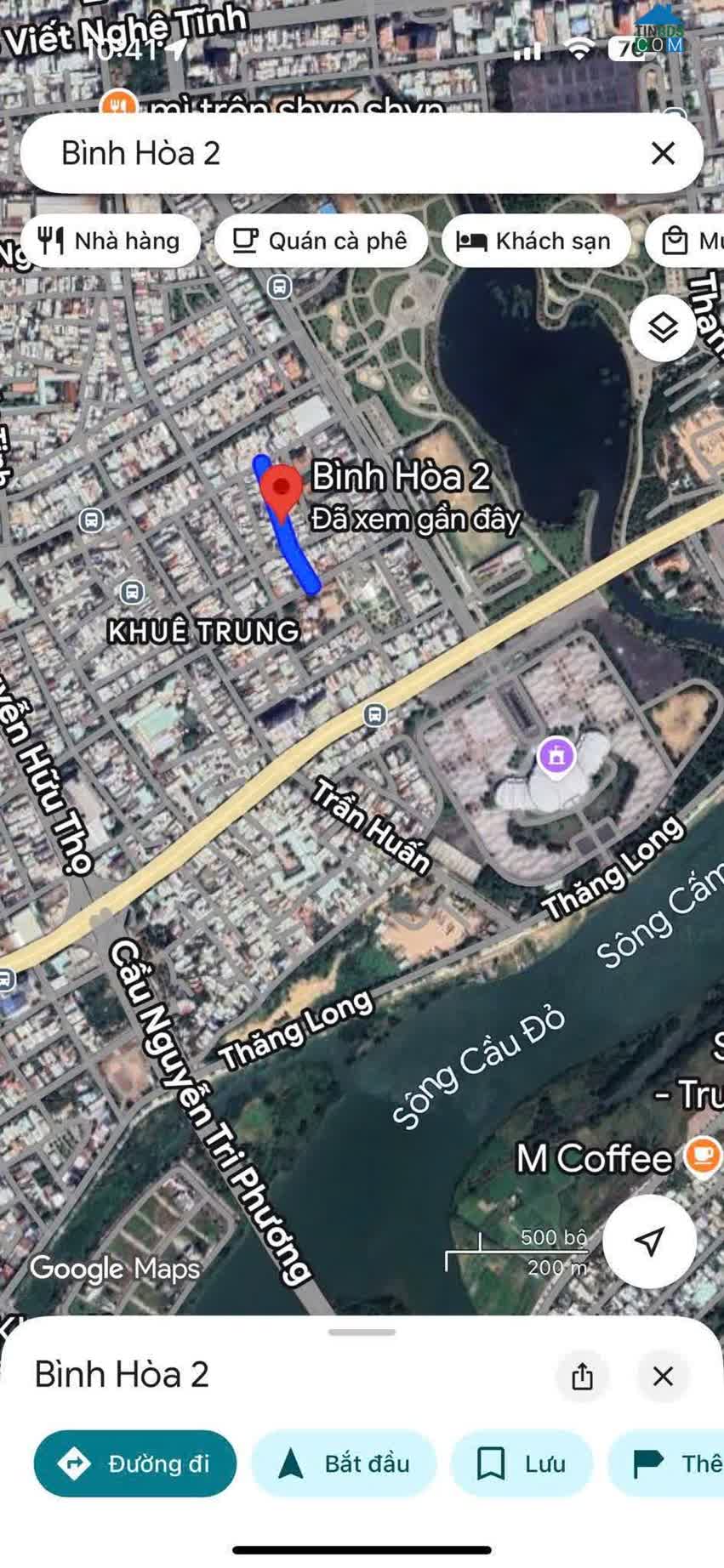Center map on my location
This screenshot has width=724, height=1568.
649,1241
